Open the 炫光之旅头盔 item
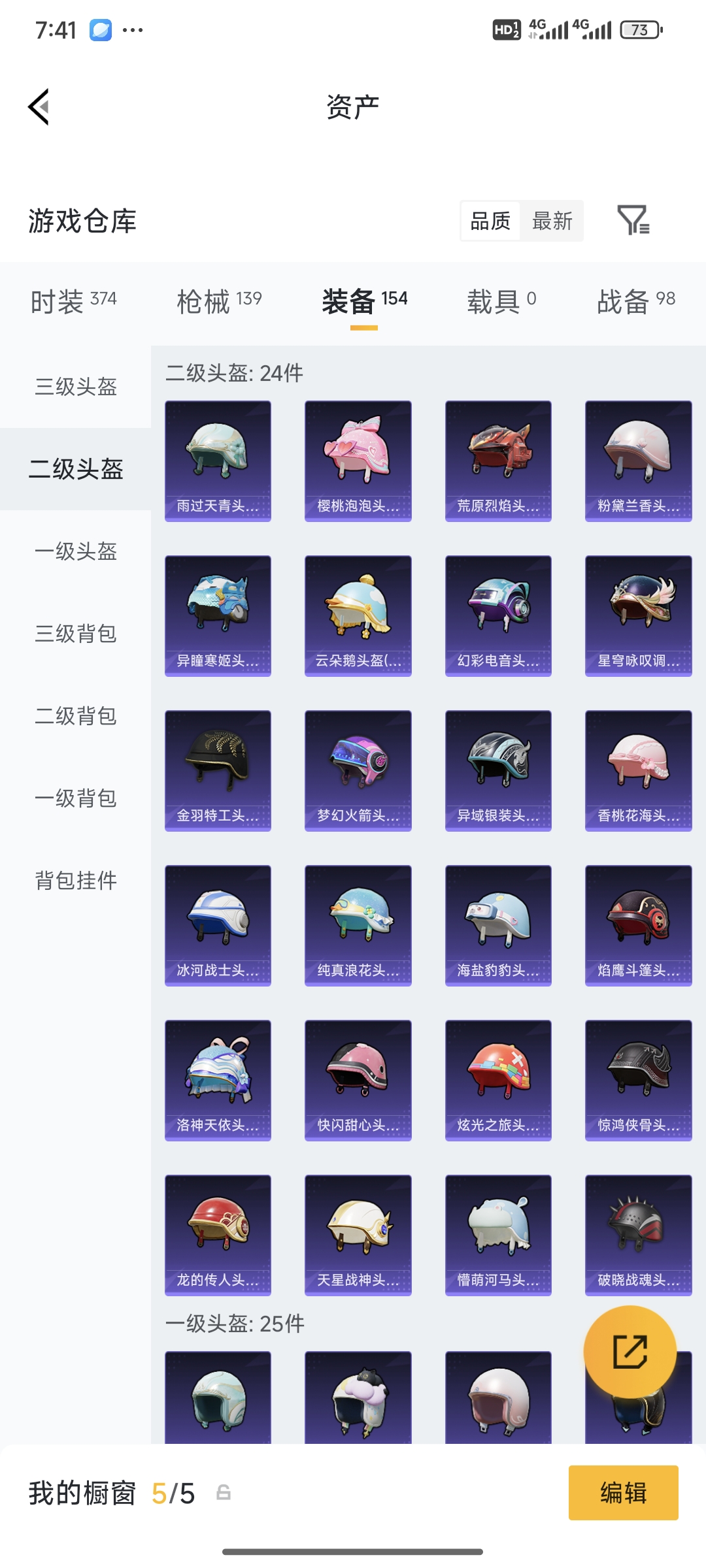The height and width of the screenshot is (1568, 706). [498, 1080]
